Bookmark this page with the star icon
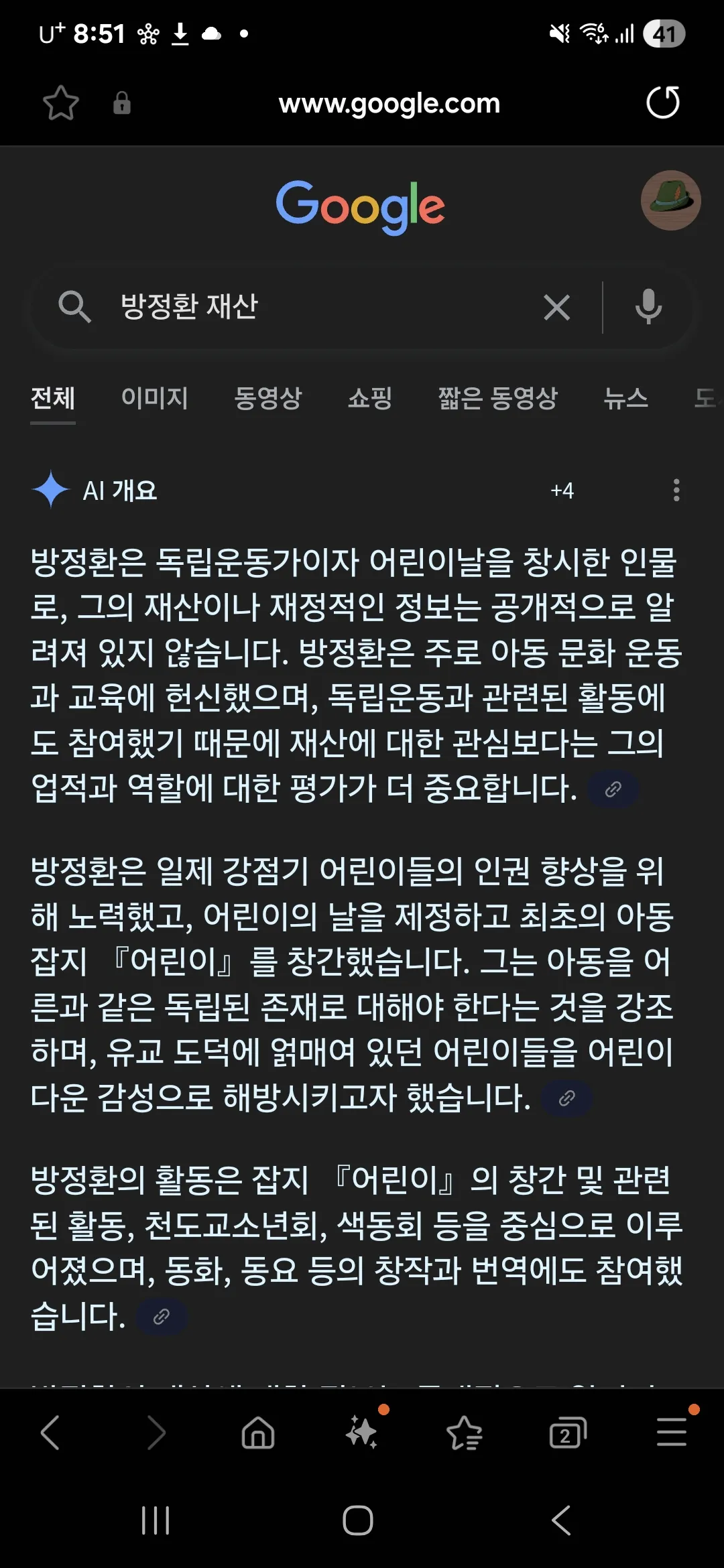This screenshot has width=724, height=1568. pyautogui.click(x=60, y=103)
